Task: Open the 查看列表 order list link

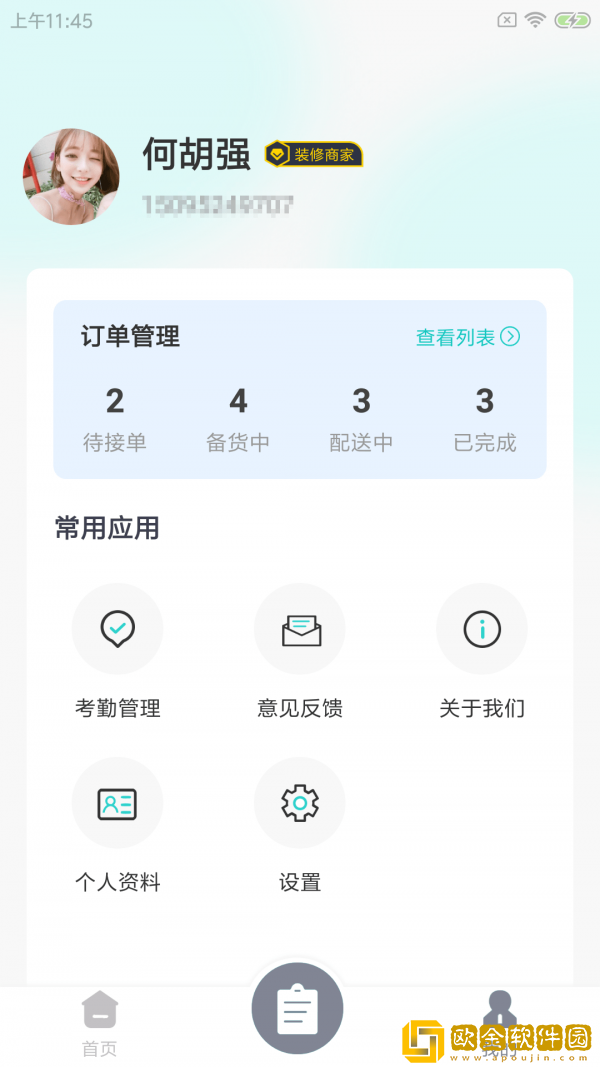Action: pos(467,337)
